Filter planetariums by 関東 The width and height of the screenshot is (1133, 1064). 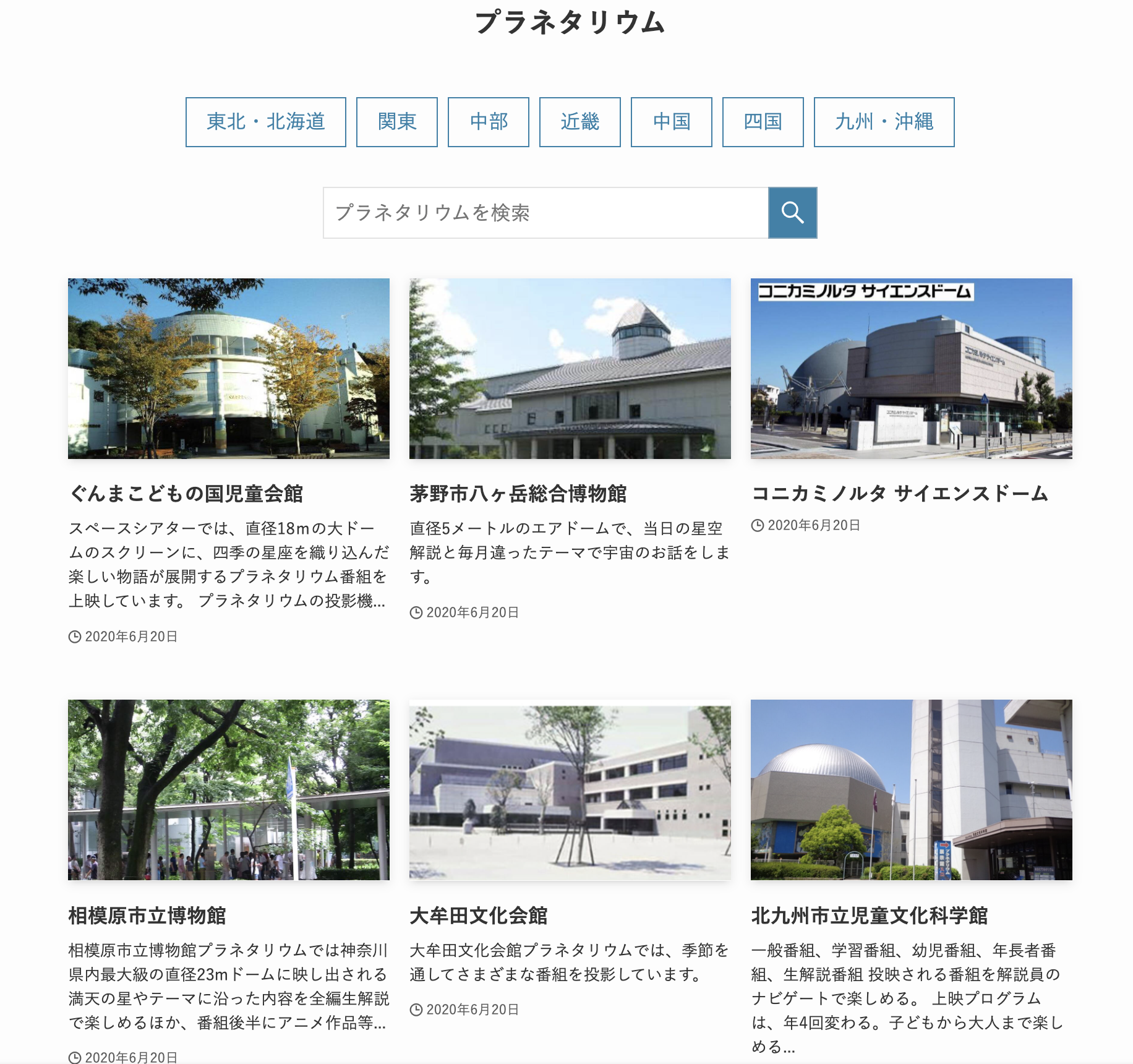click(396, 122)
